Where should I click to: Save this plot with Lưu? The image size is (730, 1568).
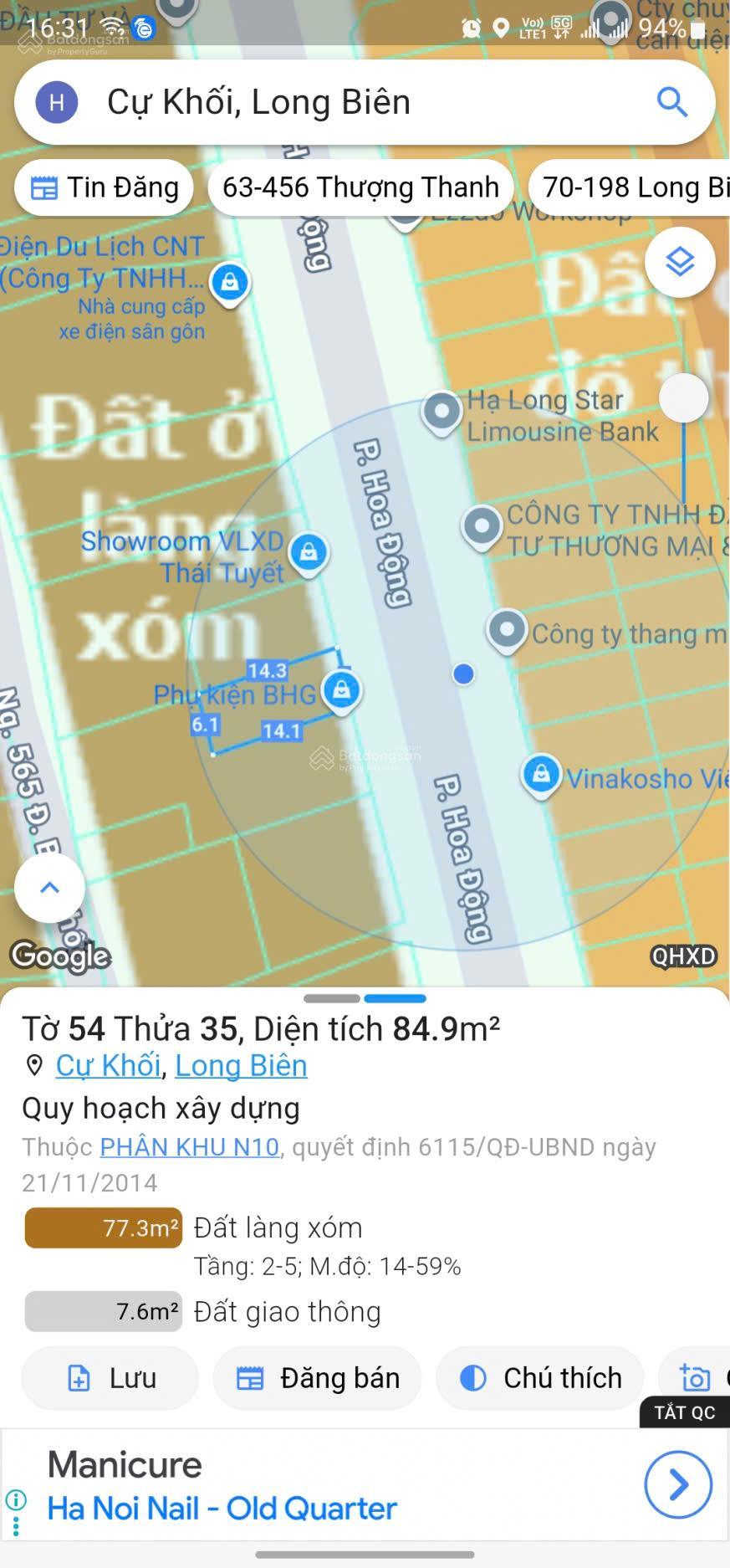click(110, 1377)
